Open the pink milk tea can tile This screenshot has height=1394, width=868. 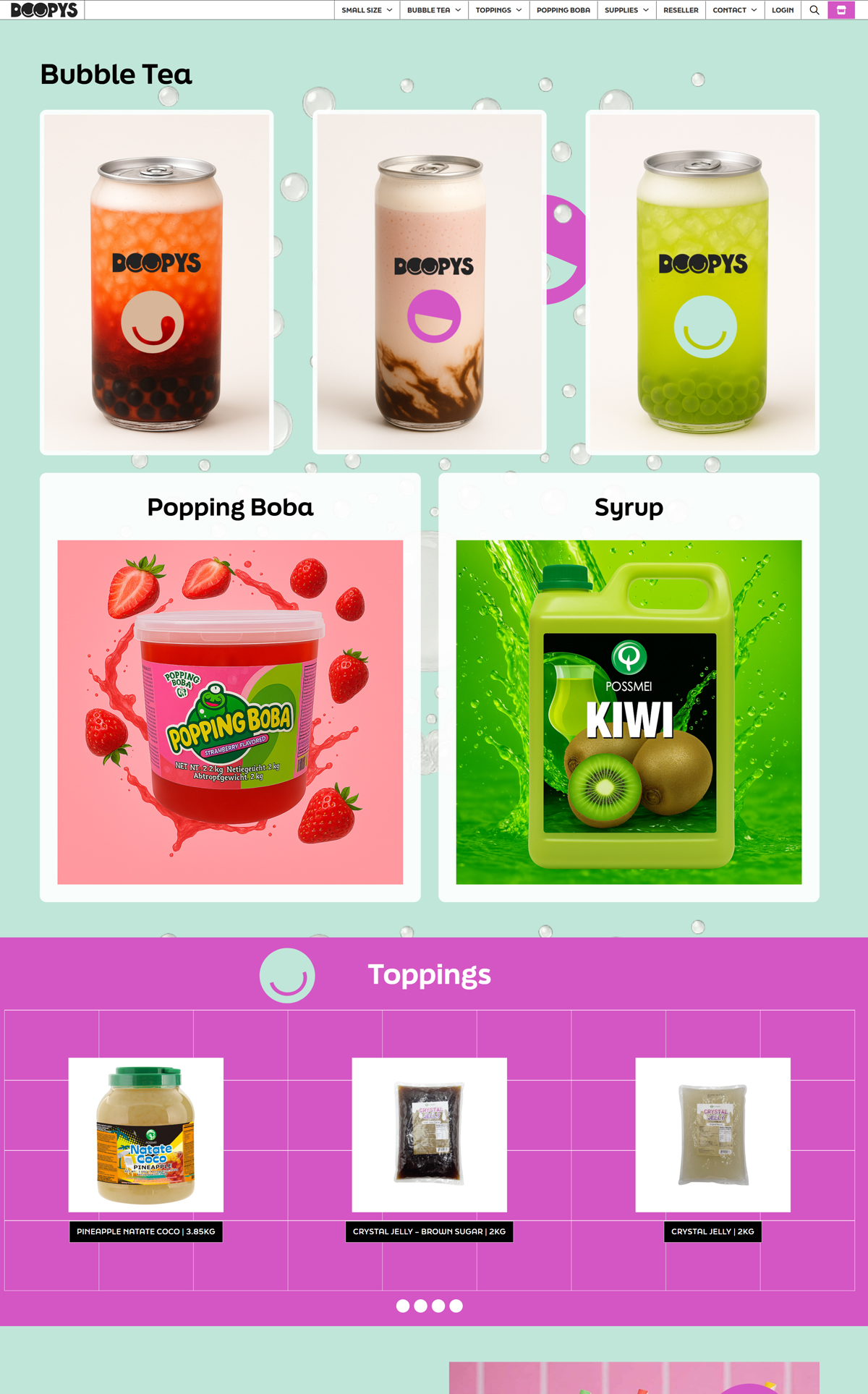429,282
